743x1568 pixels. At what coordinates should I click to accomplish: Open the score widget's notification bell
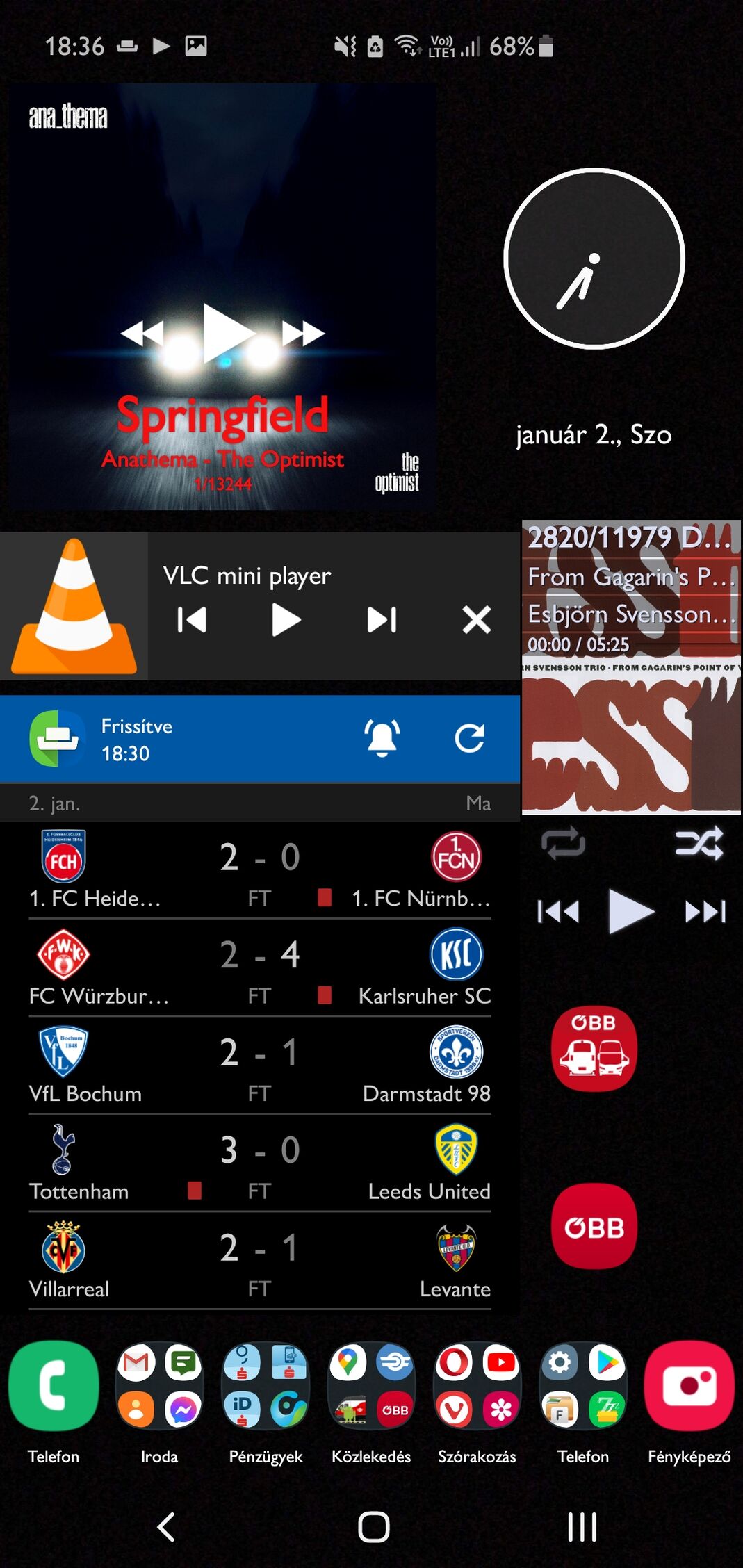382,738
